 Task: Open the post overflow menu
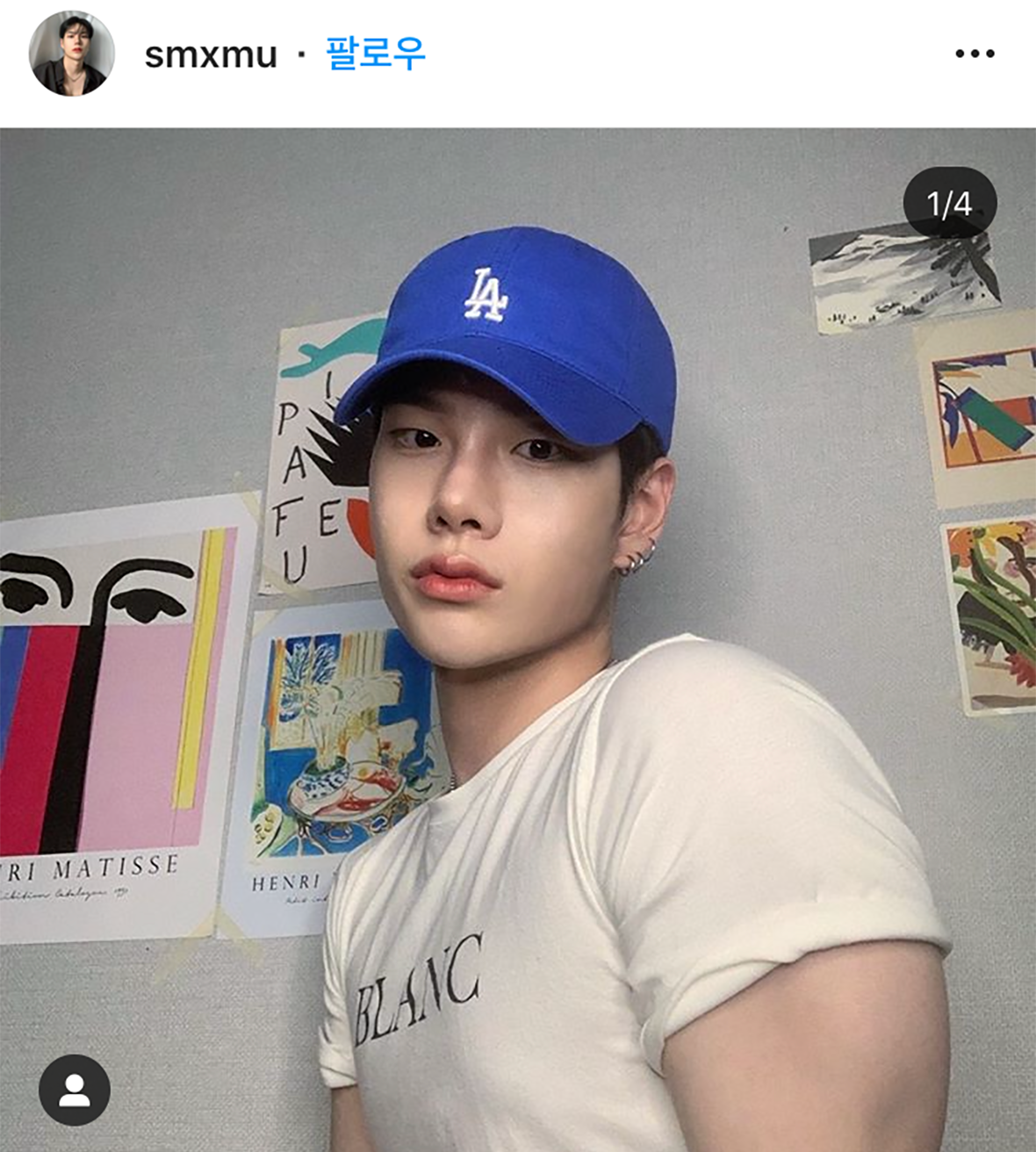(975, 54)
